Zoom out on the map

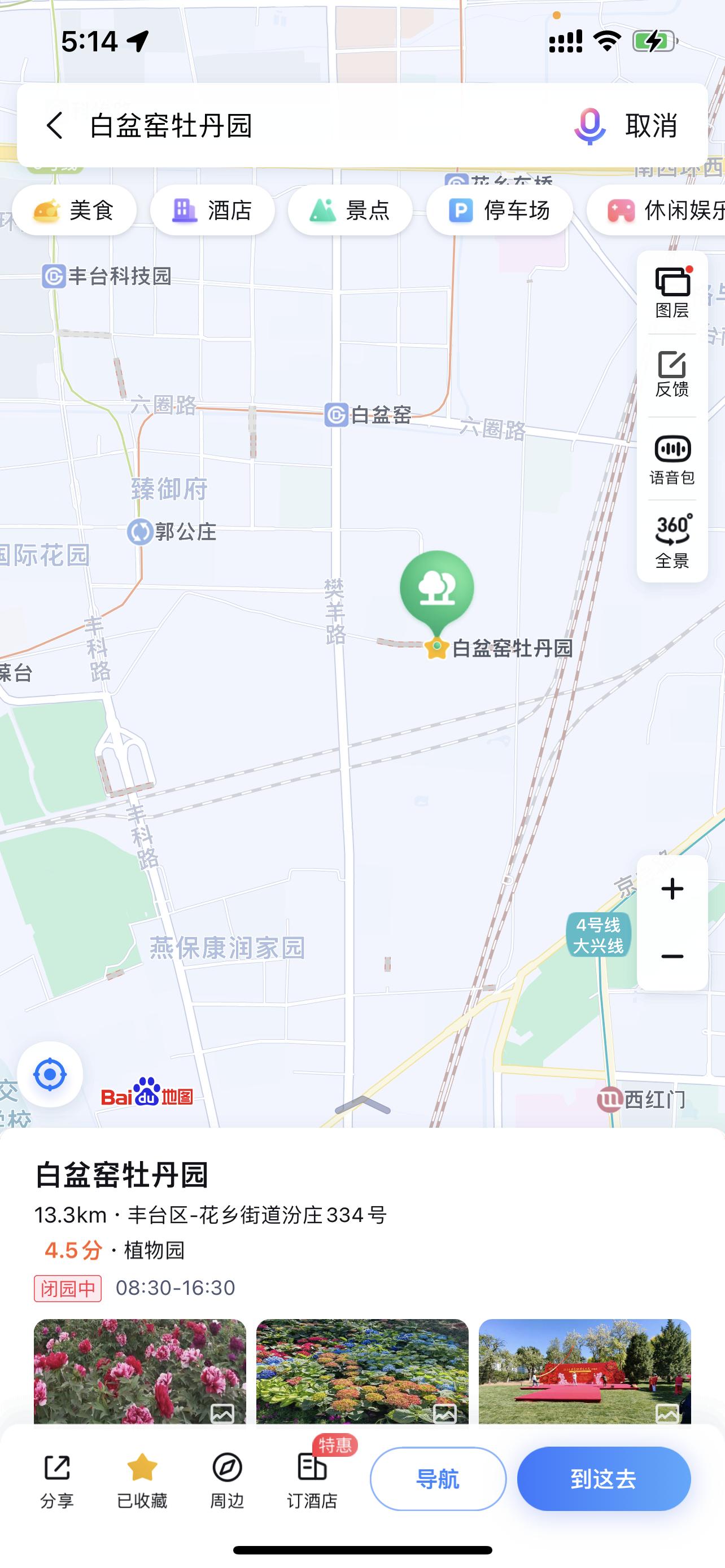(x=672, y=956)
